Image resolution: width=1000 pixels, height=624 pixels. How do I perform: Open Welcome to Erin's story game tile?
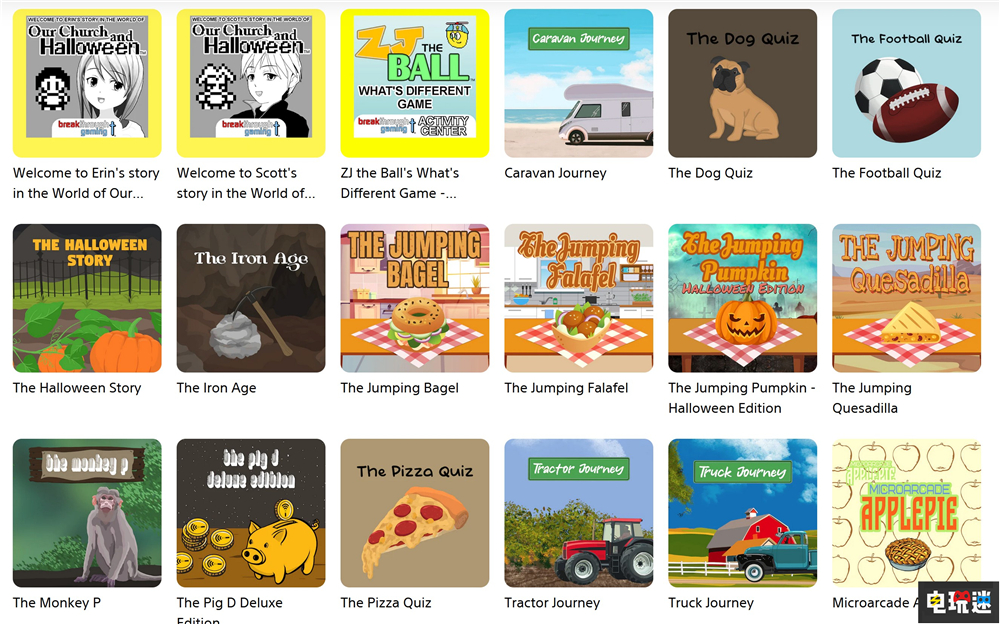(x=87, y=84)
